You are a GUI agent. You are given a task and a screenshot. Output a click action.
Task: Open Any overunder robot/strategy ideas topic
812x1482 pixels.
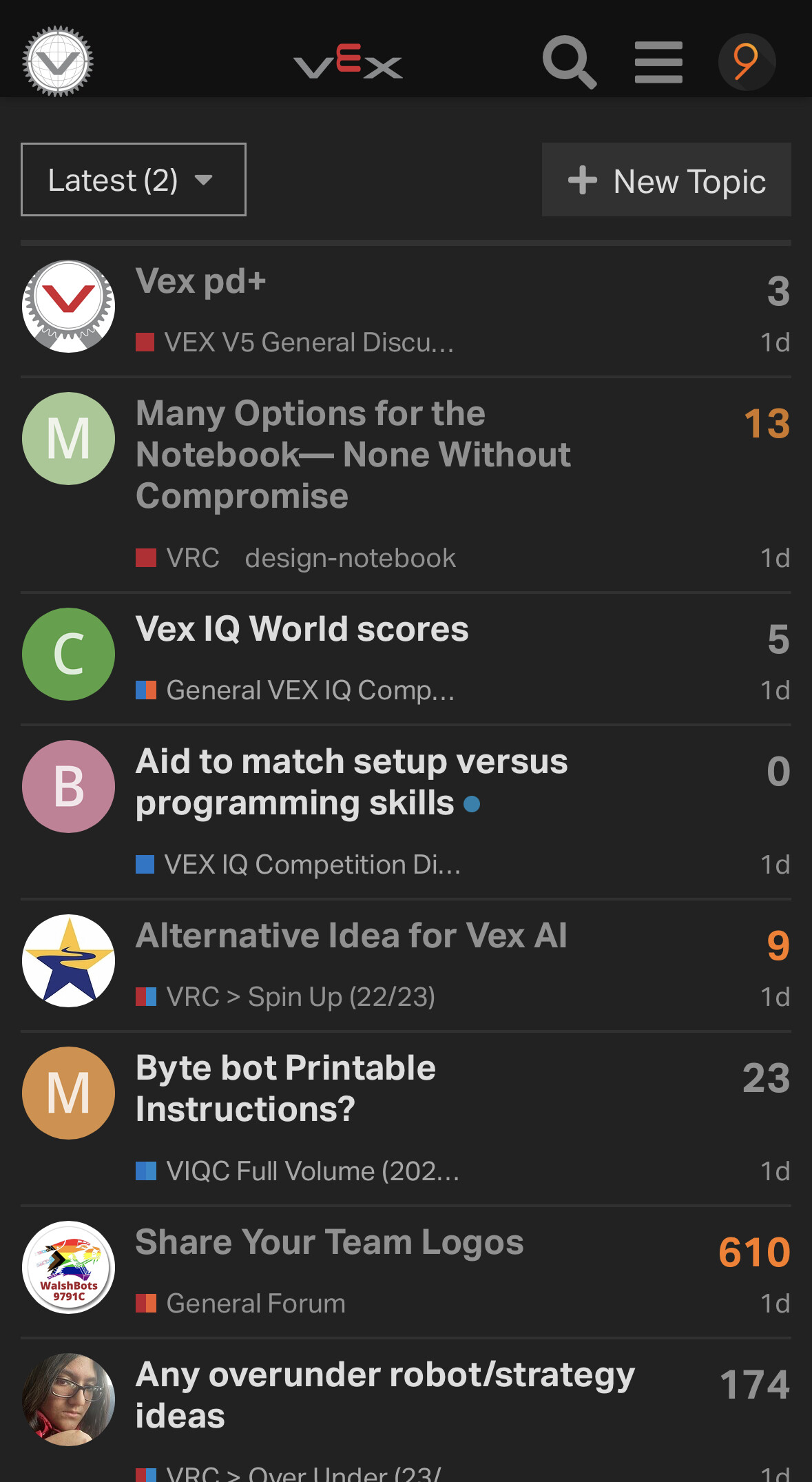click(x=385, y=1395)
